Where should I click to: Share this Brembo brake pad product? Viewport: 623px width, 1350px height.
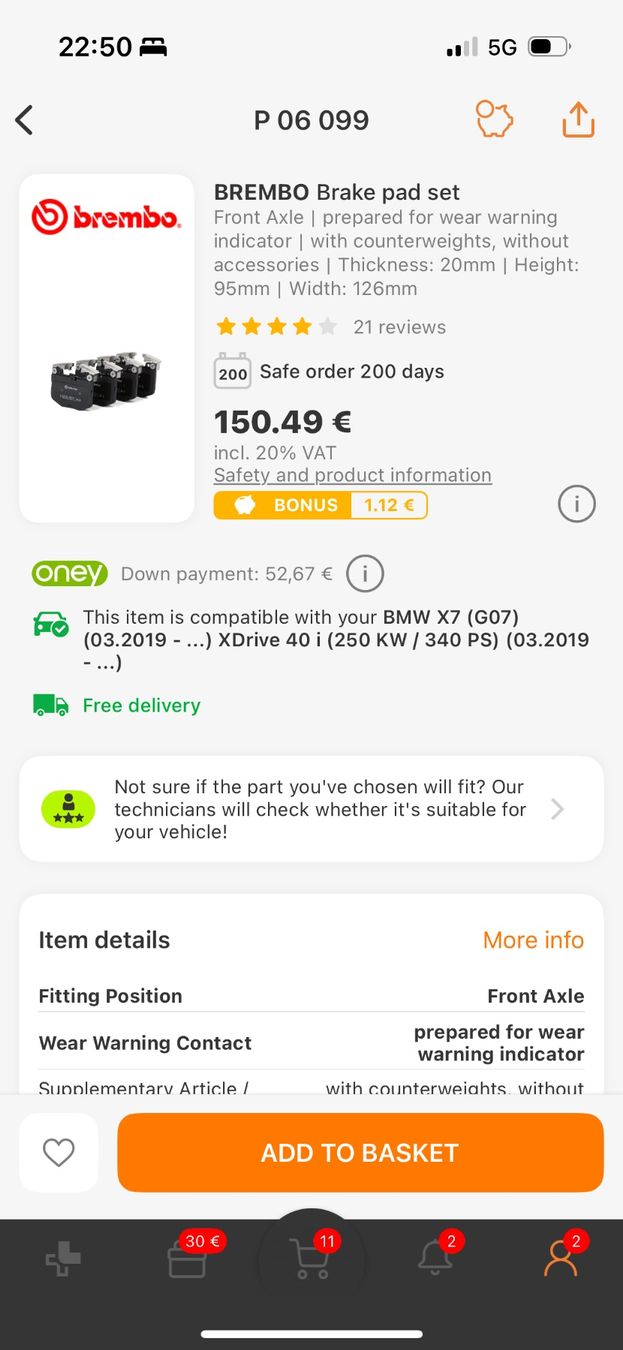(578, 120)
